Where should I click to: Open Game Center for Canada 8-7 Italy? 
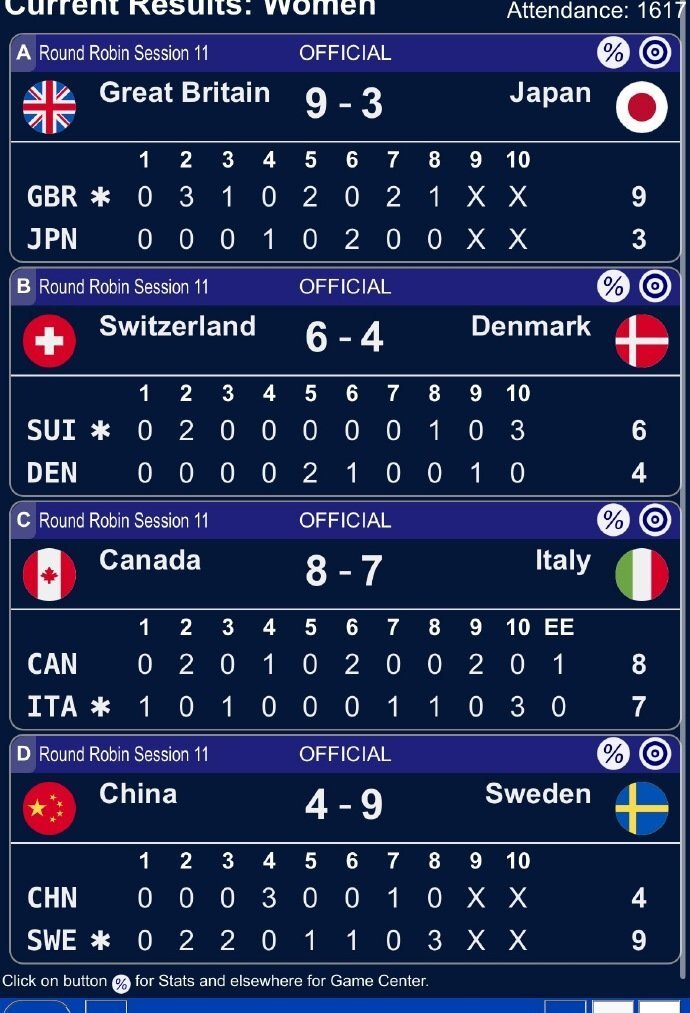click(344, 572)
